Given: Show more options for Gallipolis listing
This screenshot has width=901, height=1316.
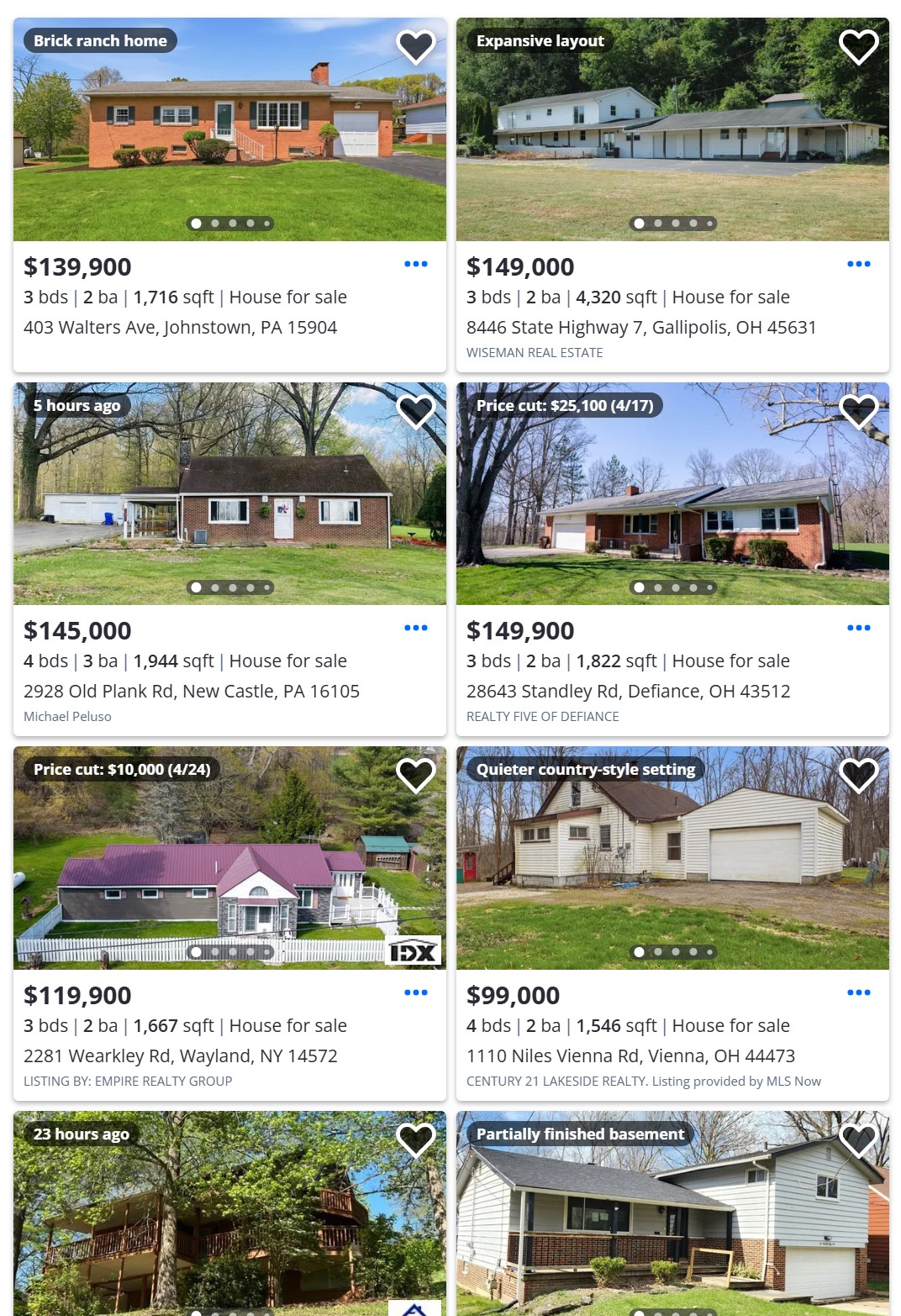Looking at the screenshot, I should point(858,264).
